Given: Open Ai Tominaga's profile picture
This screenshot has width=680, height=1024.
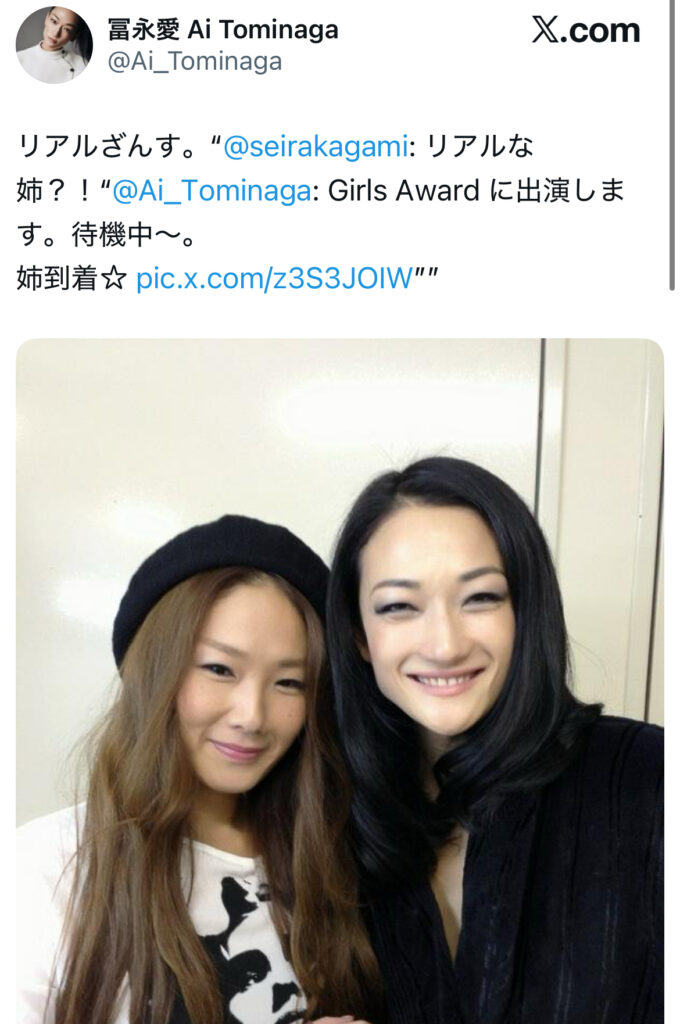Looking at the screenshot, I should [x=54, y=45].
